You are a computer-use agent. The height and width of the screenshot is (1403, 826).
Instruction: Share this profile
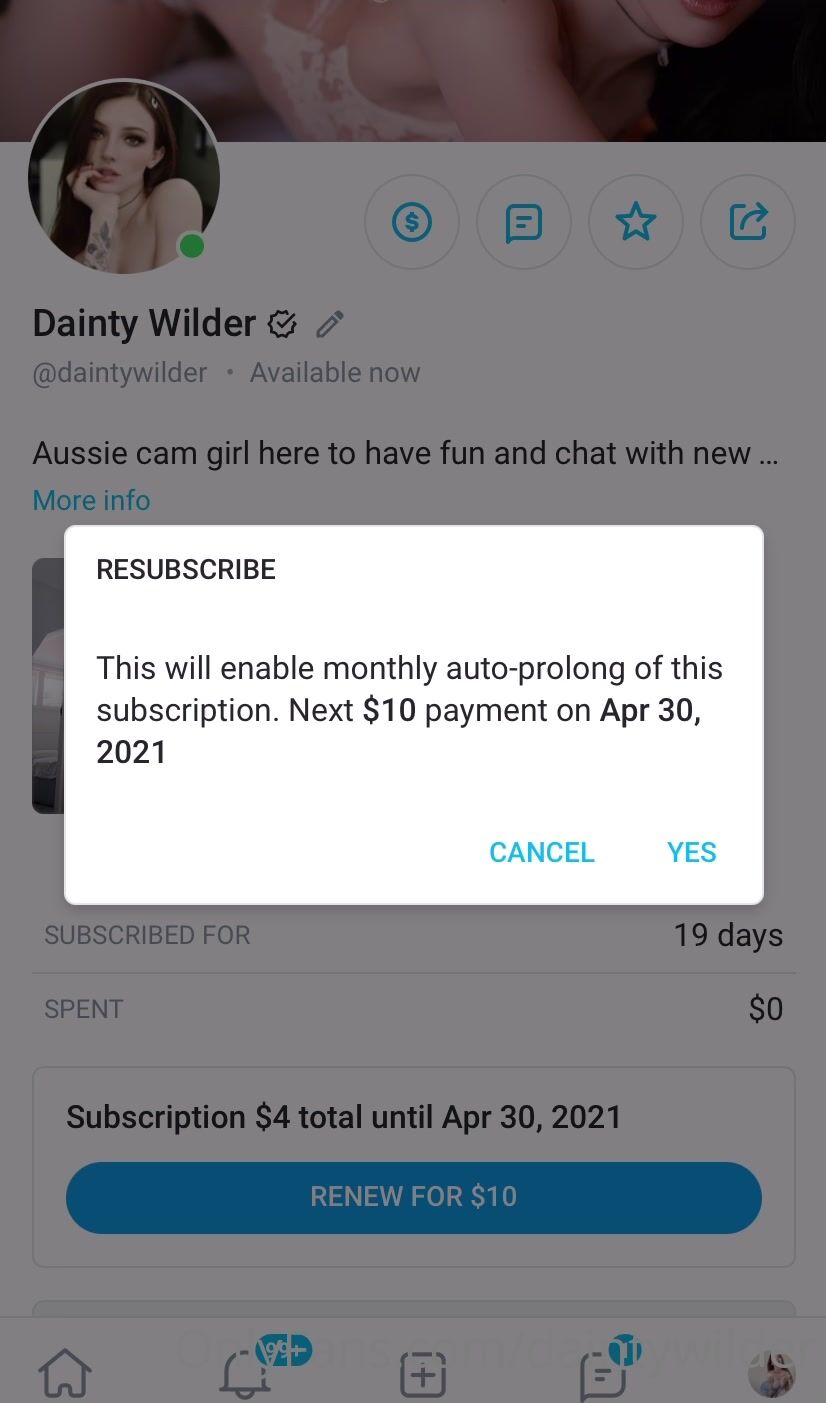click(x=748, y=222)
